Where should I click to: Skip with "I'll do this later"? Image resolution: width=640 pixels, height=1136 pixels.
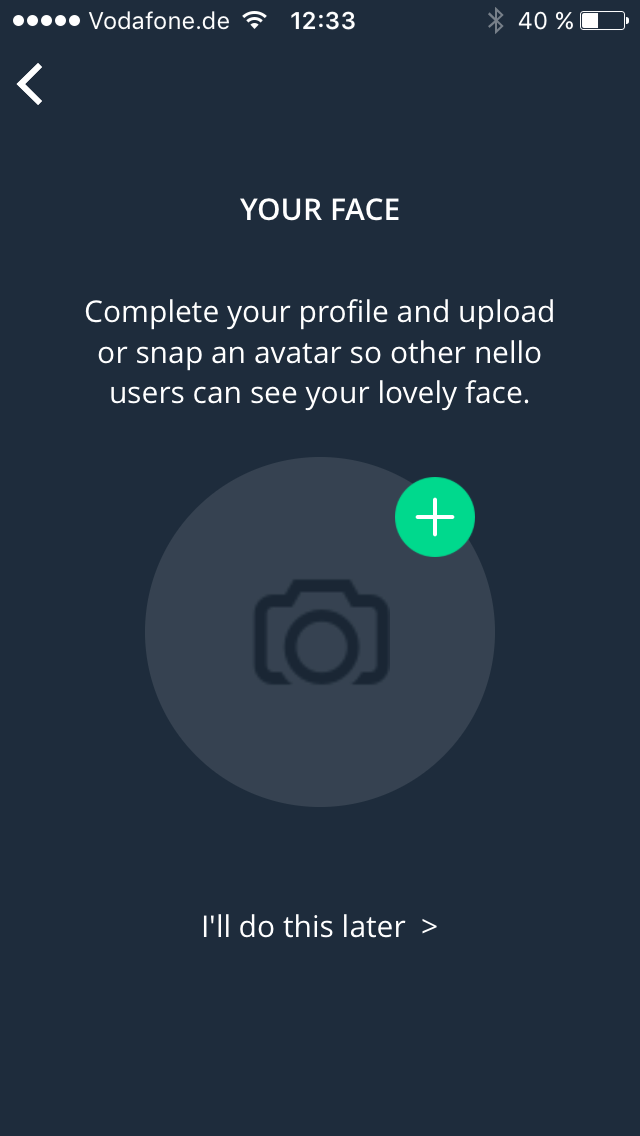tap(320, 927)
